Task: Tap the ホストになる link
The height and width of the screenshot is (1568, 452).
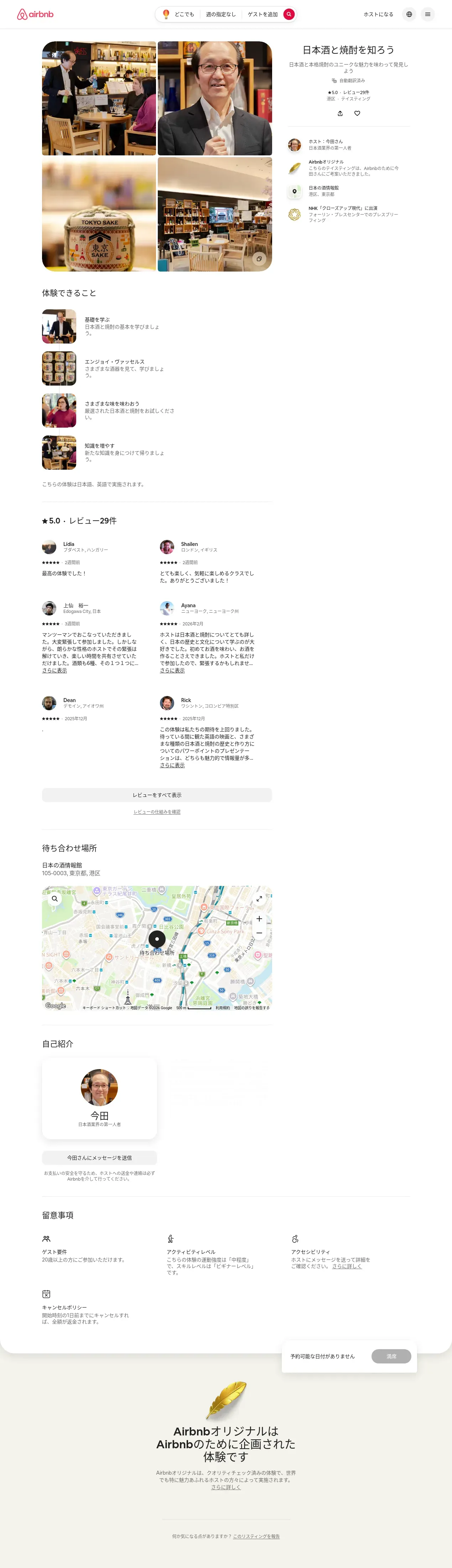Action: tap(378, 14)
